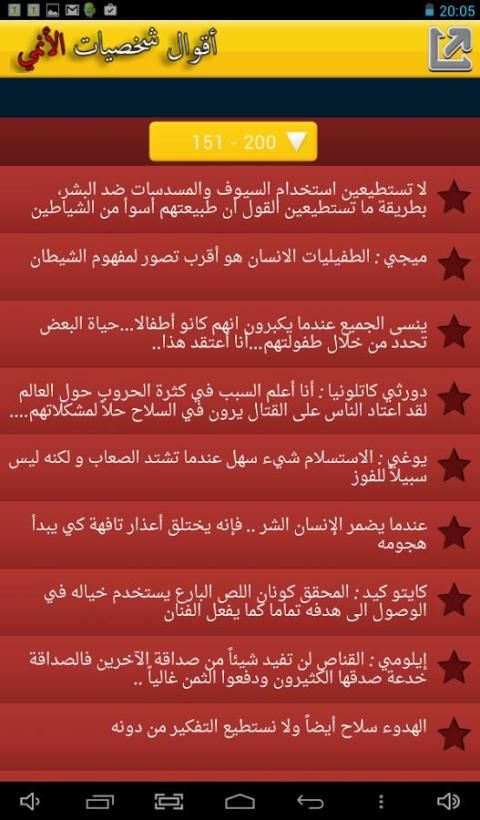This screenshot has height=820, width=480.
Task: Open the quote by يوغي about الاستسلام
Action: pyautogui.click(x=240, y=467)
